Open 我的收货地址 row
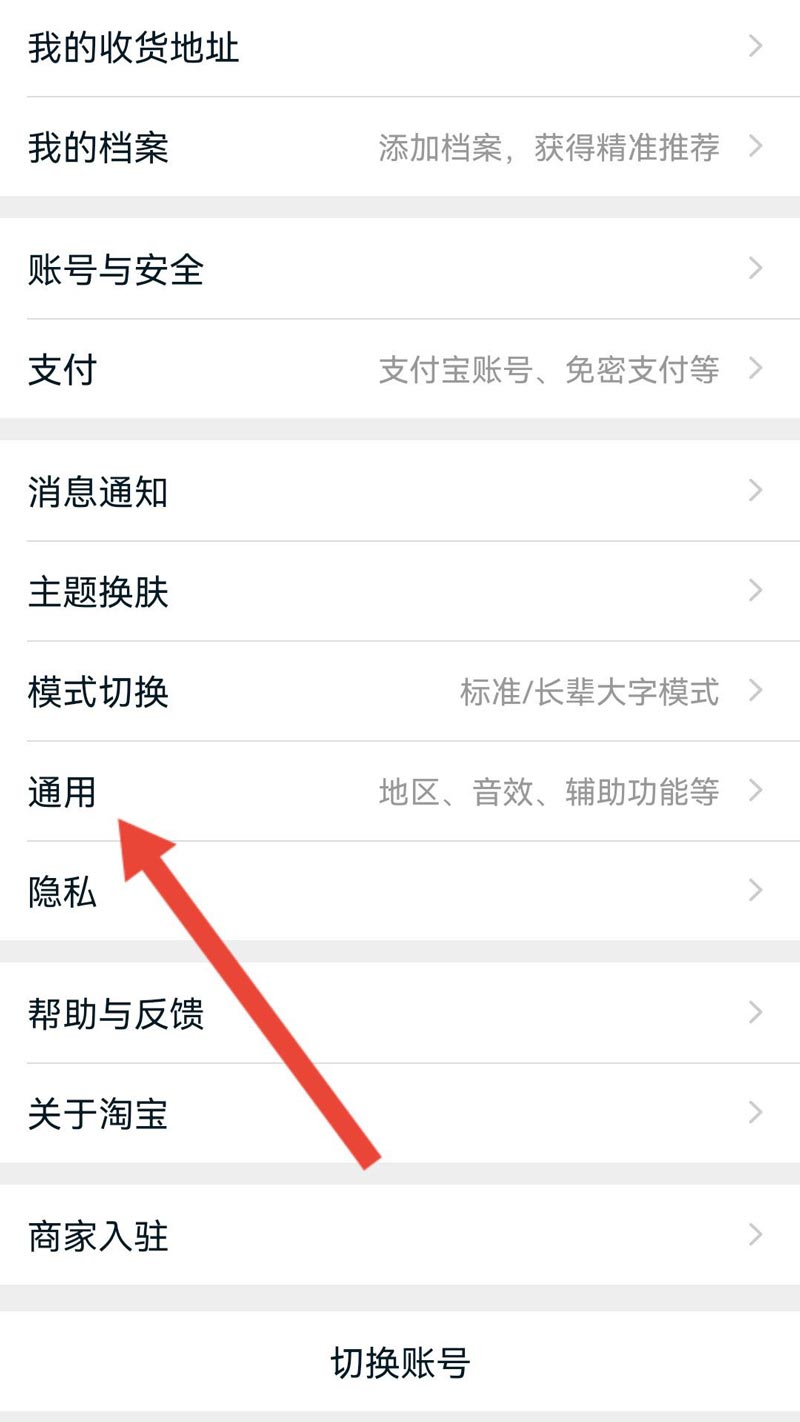Screen dimensions: 800x1422 click(400, 48)
